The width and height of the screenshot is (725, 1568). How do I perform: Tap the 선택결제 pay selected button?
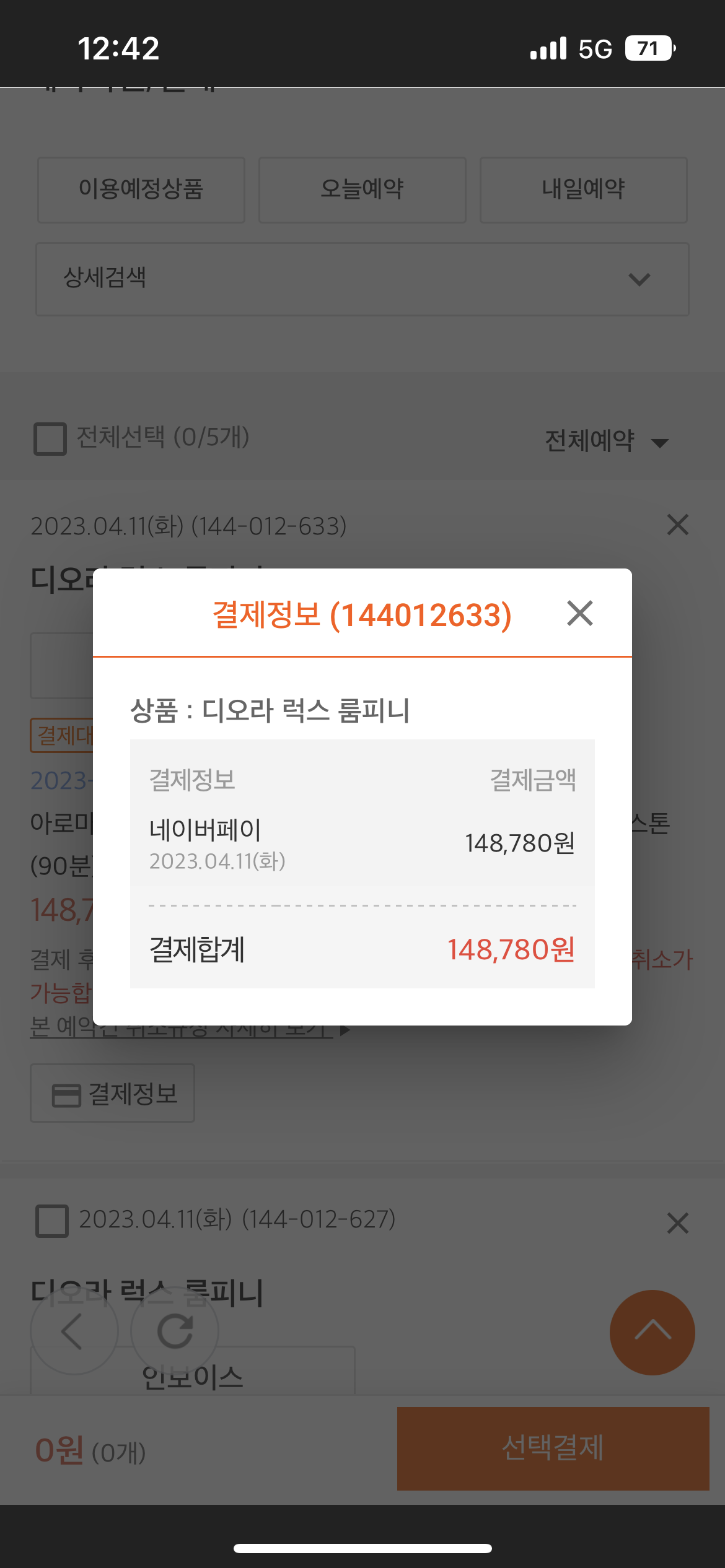553,1448
